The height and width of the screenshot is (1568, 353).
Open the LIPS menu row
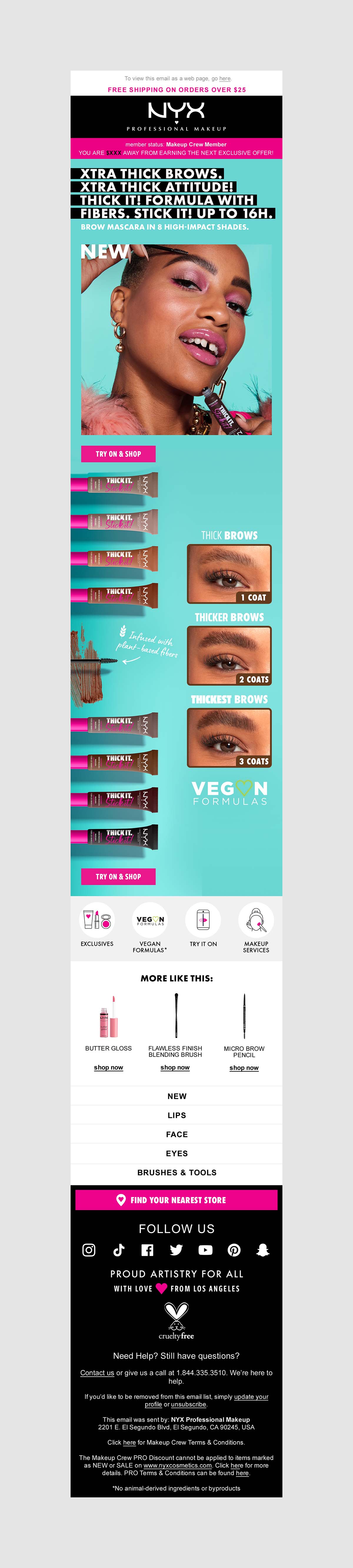[176, 1114]
